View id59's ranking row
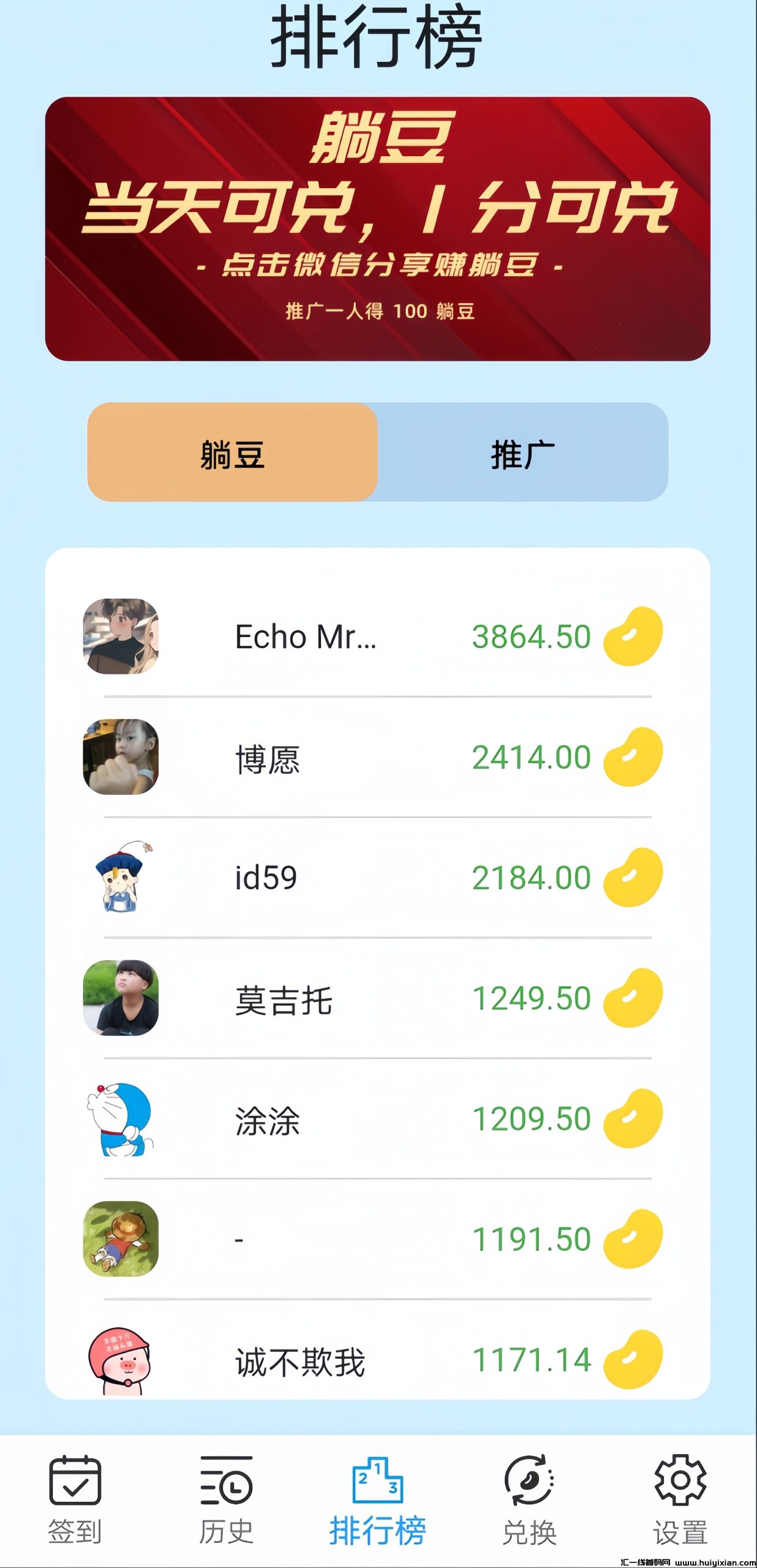This screenshot has width=757, height=1568. point(377,877)
